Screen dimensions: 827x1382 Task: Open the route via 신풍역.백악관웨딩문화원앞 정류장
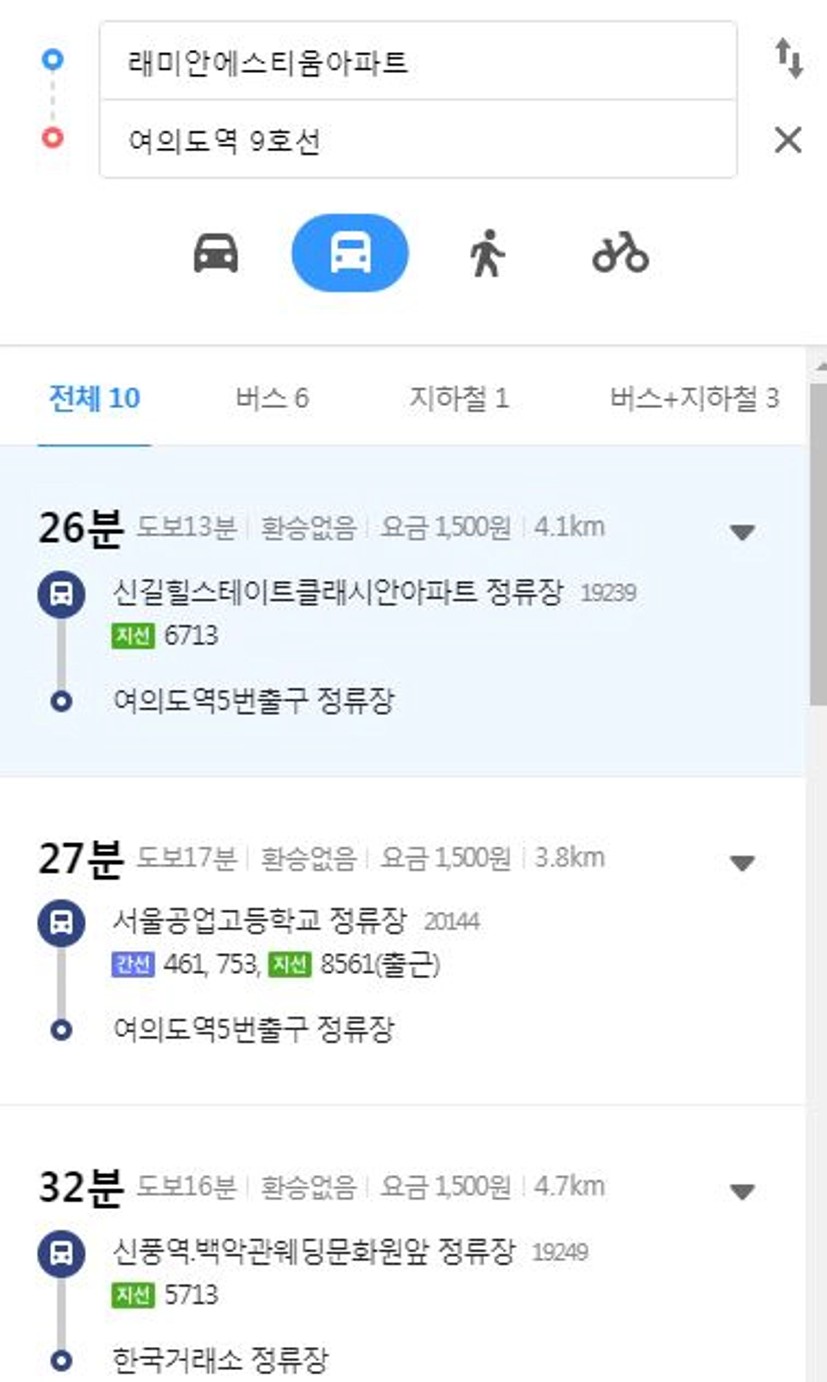pos(403,1244)
